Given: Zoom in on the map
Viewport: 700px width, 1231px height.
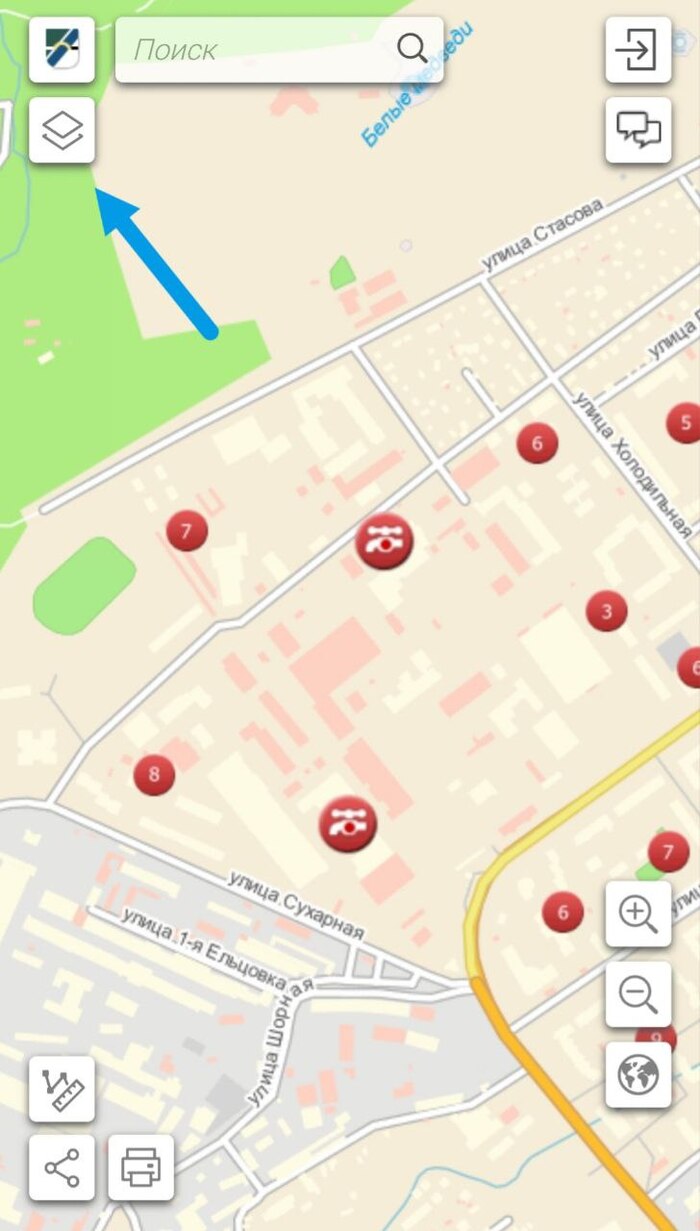Looking at the screenshot, I should click(x=638, y=914).
